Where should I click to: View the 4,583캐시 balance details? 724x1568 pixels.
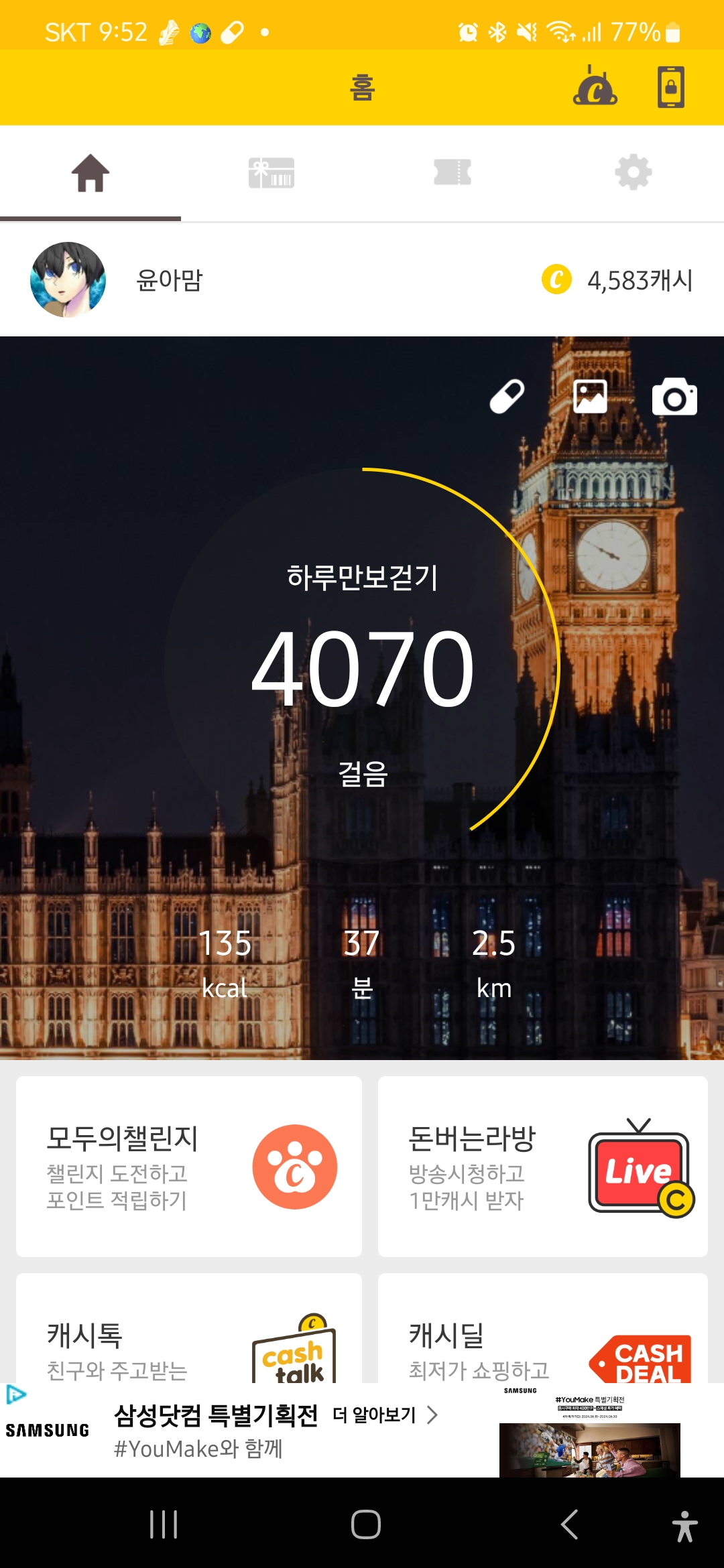pos(617,280)
